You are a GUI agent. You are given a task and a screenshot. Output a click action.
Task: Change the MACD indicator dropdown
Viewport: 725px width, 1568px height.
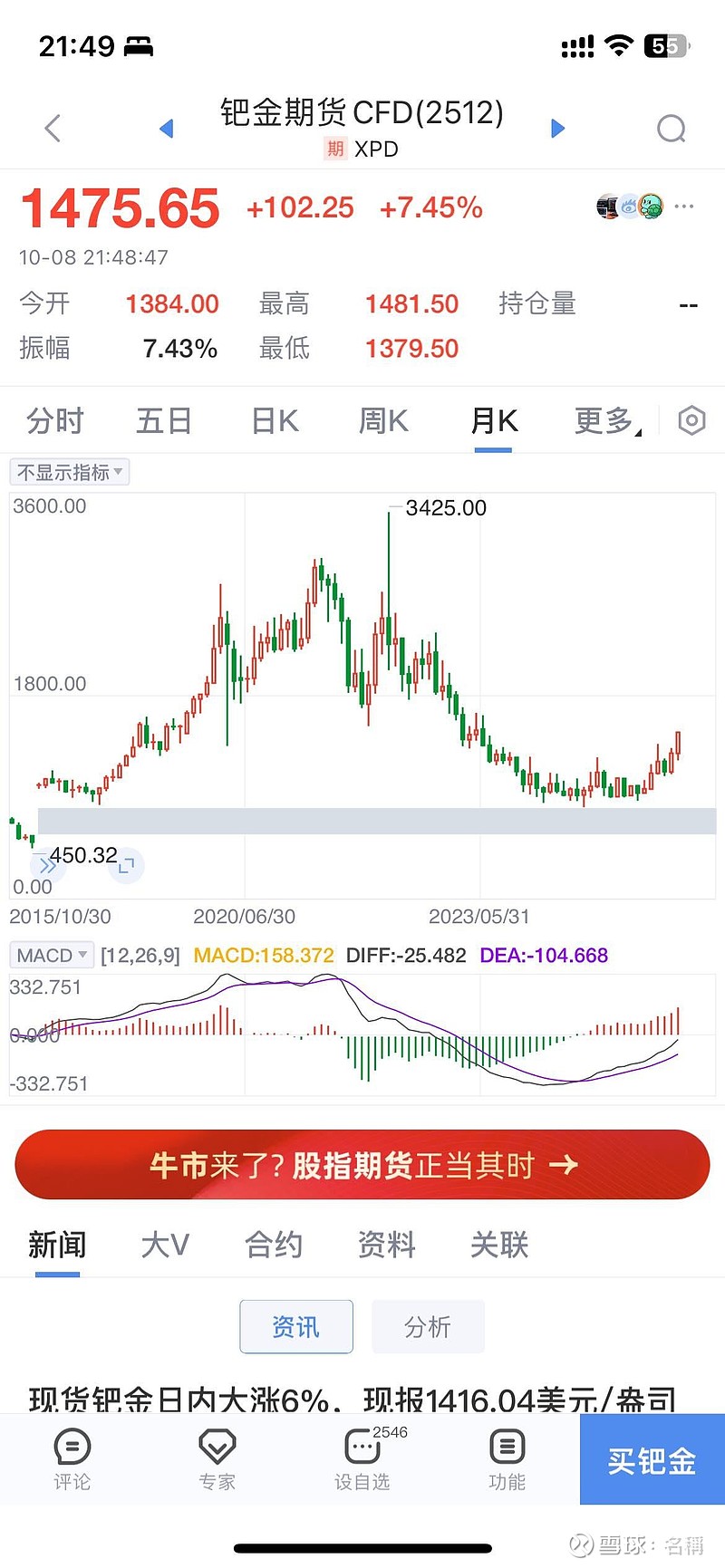pos(52,955)
